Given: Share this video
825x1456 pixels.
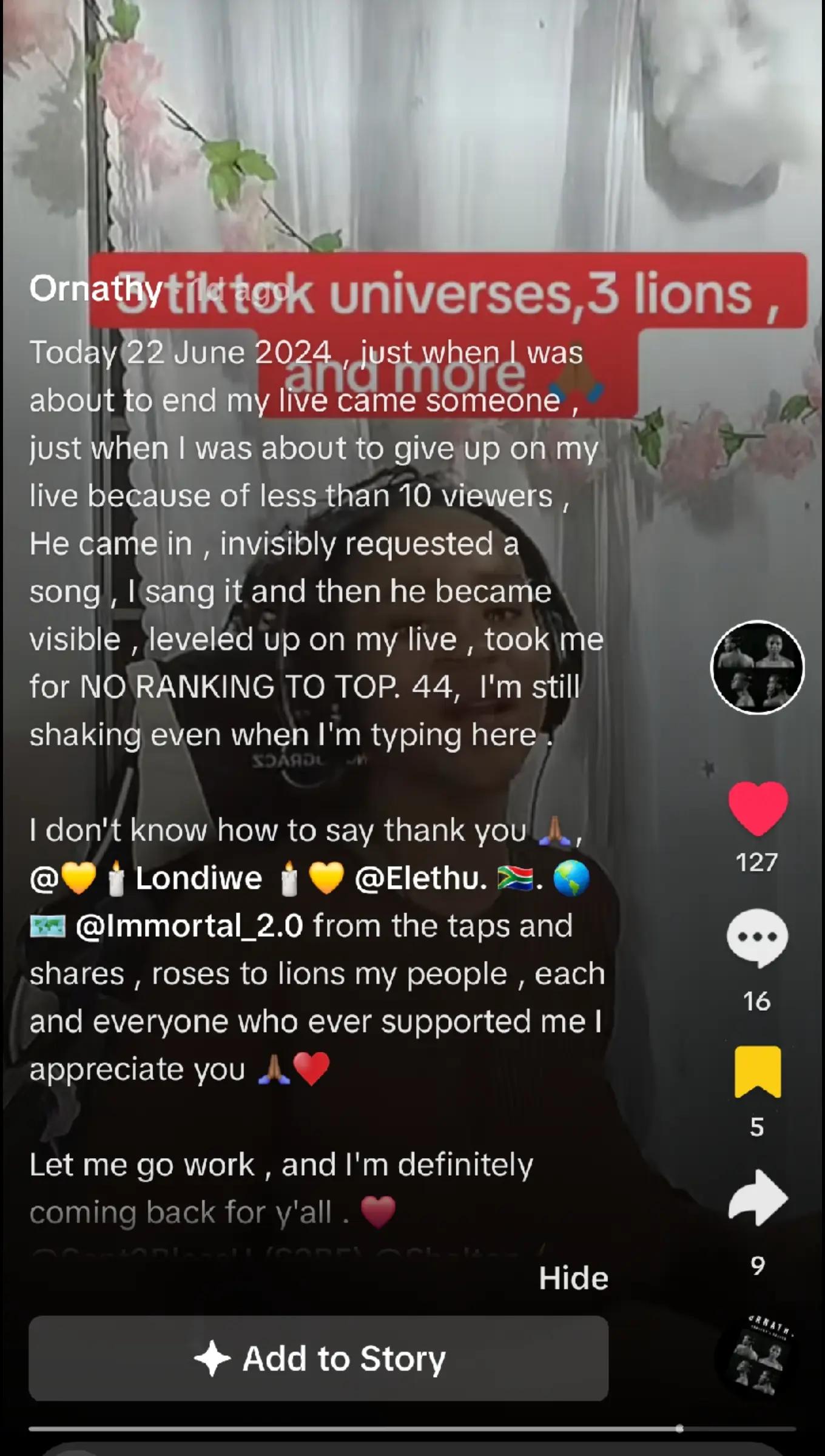Looking at the screenshot, I should (757, 1198).
